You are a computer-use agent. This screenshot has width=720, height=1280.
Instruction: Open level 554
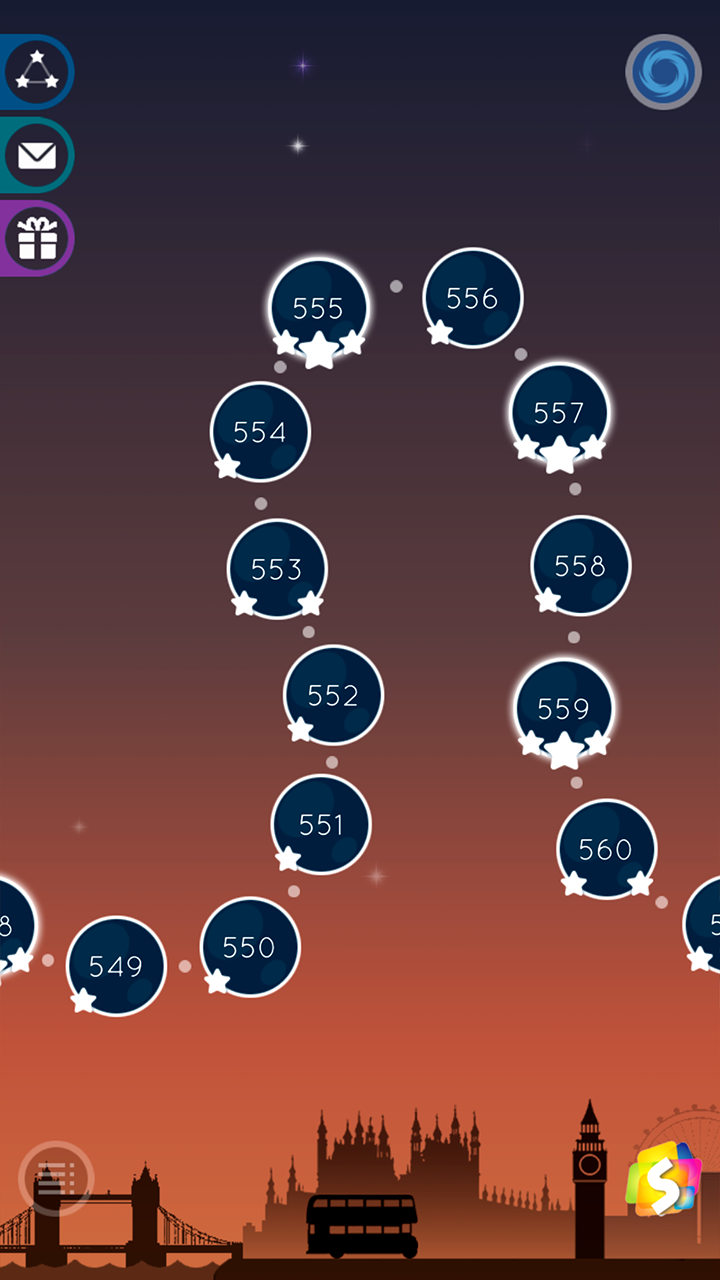click(x=260, y=432)
